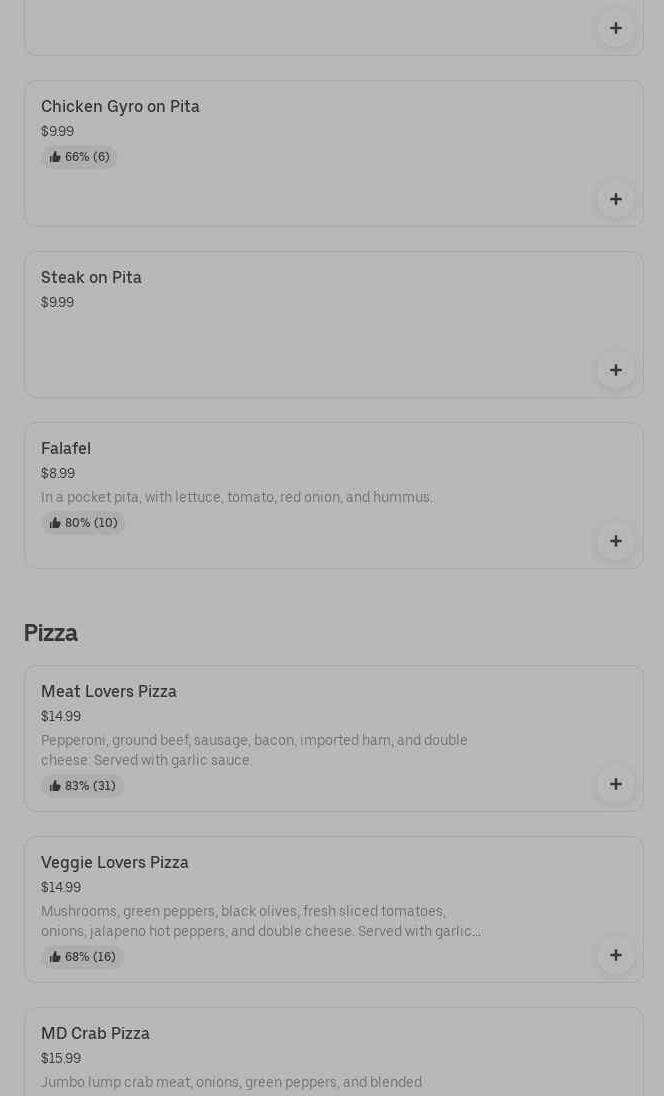Add Veggie Lovers Pizza to cart
This screenshot has height=1096, width=664.
[615, 955]
